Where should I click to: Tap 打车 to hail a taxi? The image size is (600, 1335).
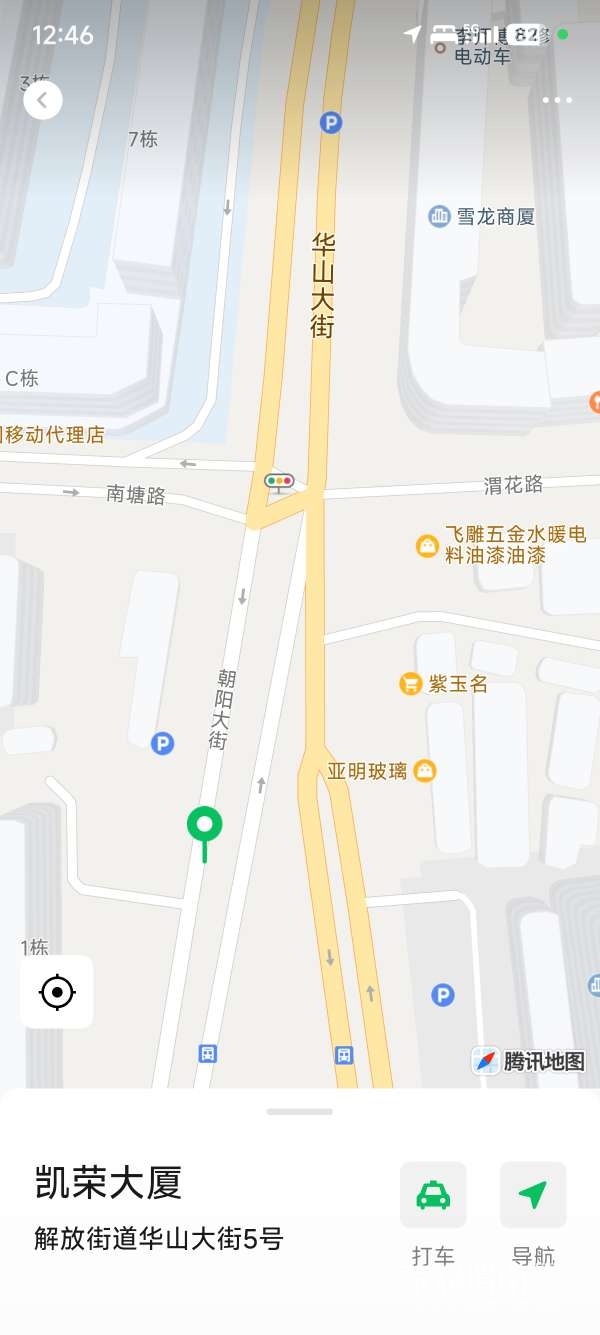[433, 1195]
